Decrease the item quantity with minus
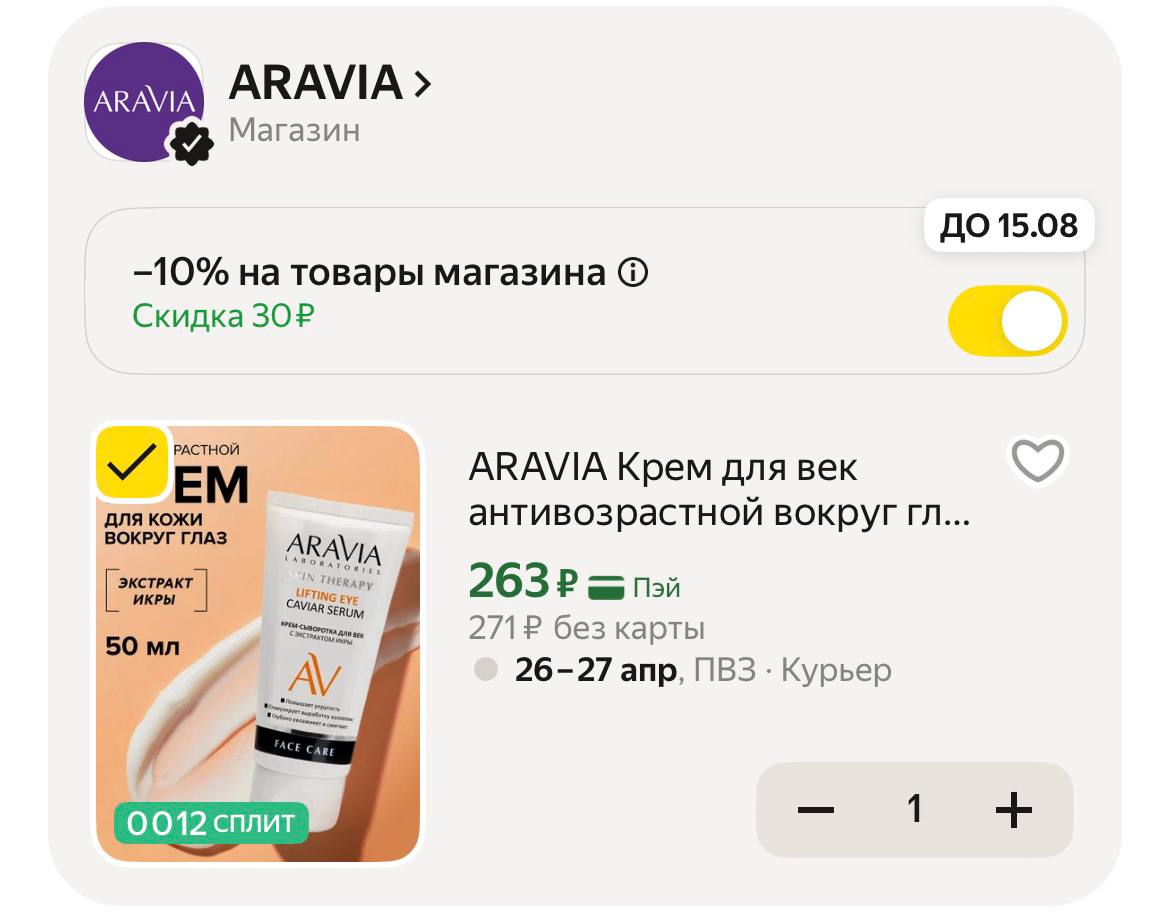The image size is (1170, 912). (x=815, y=809)
